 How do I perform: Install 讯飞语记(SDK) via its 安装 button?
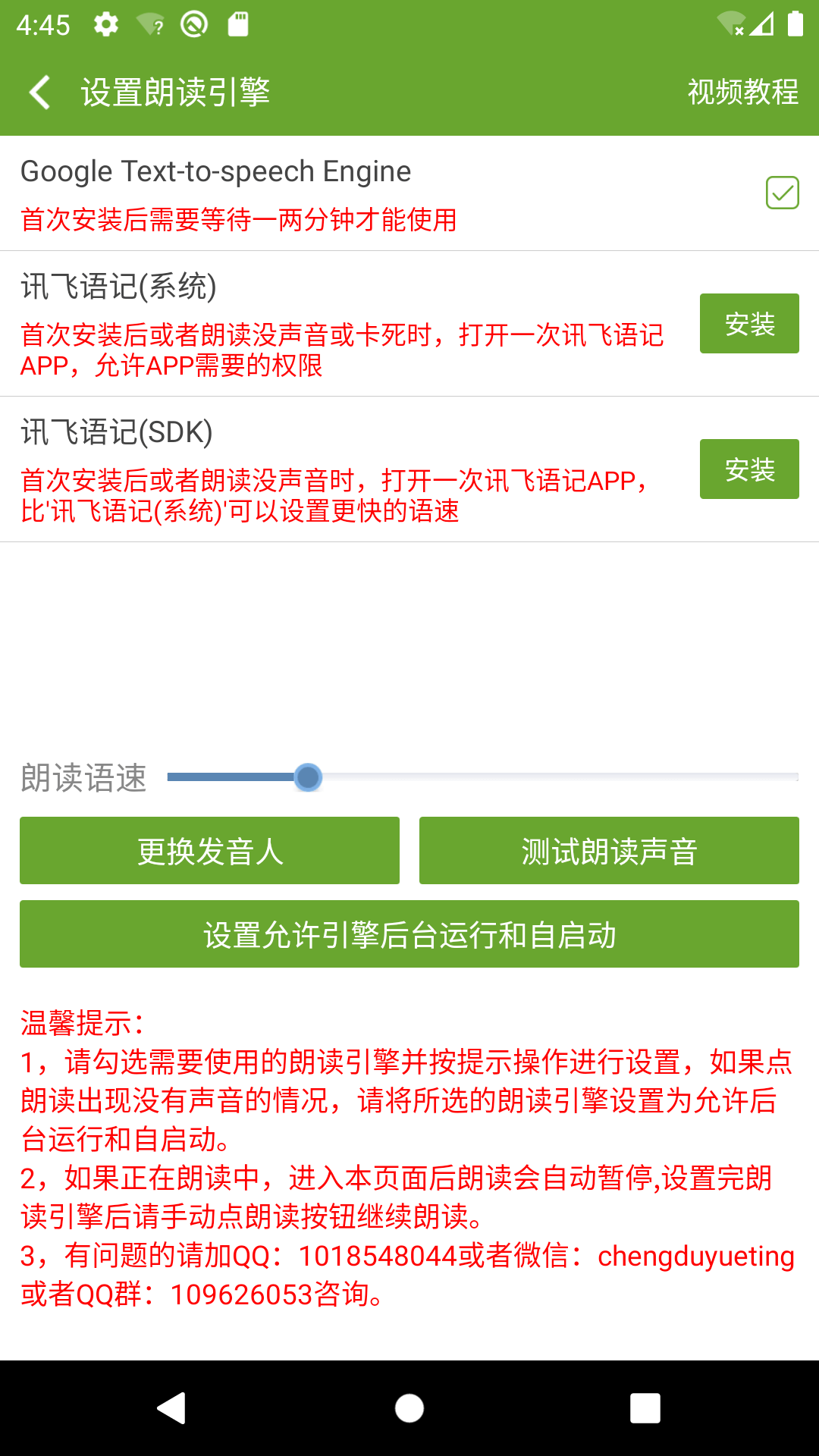[x=748, y=469]
